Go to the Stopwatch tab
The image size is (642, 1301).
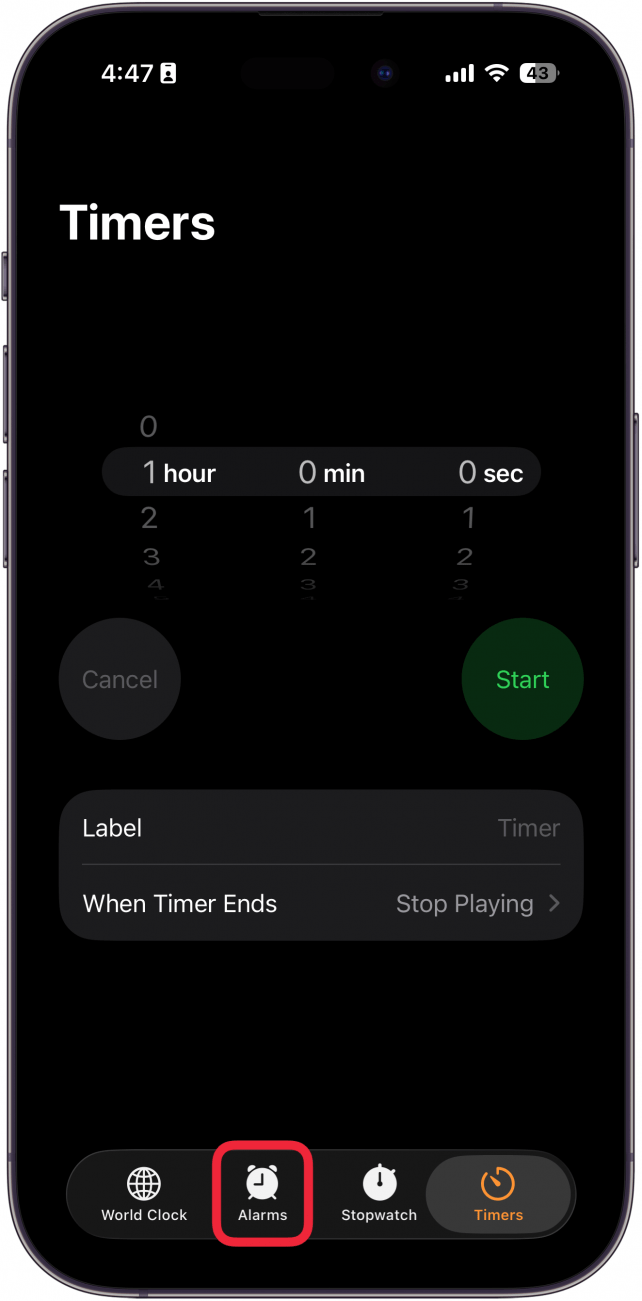[379, 1195]
